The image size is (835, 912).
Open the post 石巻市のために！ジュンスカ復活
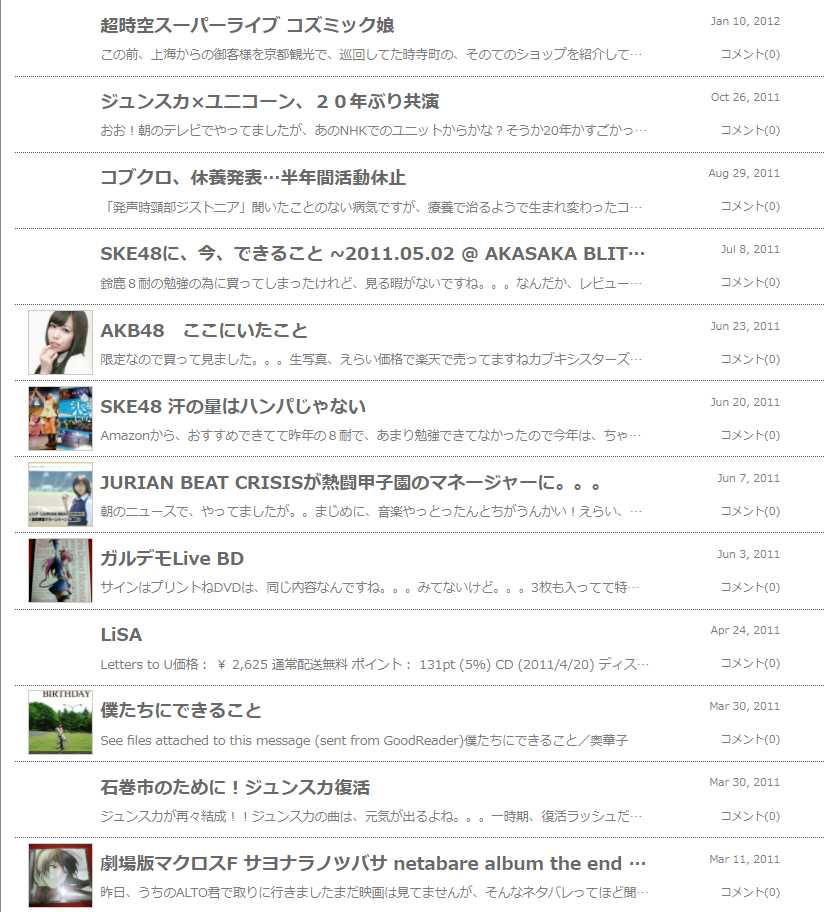click(x=235, y=787)
